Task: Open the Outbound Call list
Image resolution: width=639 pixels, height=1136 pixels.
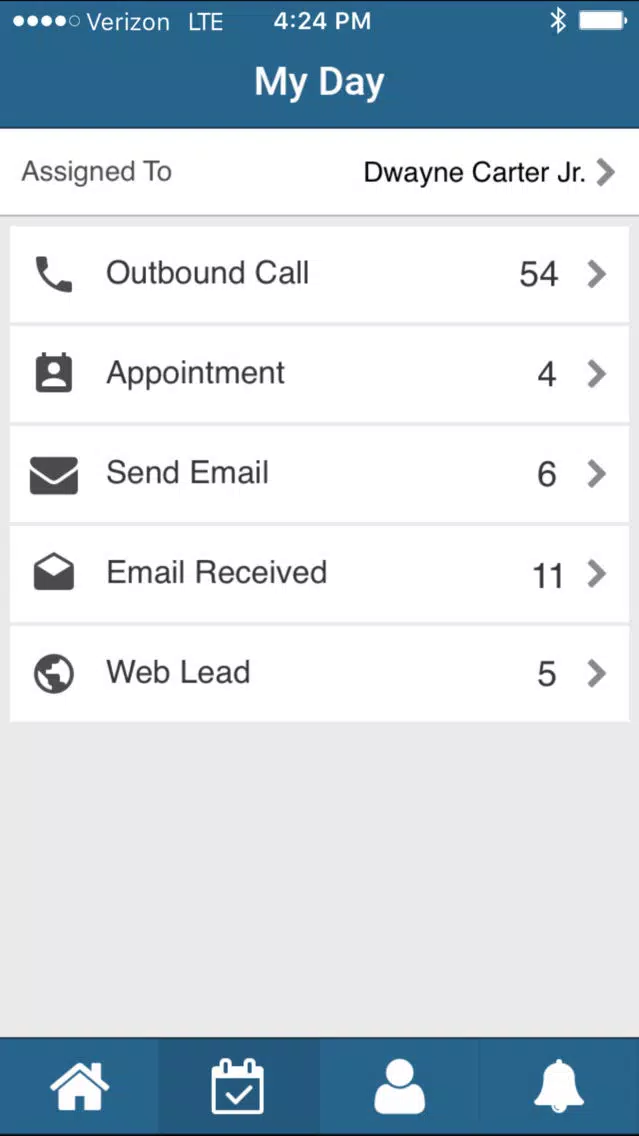Action: (x=320, y=275)
